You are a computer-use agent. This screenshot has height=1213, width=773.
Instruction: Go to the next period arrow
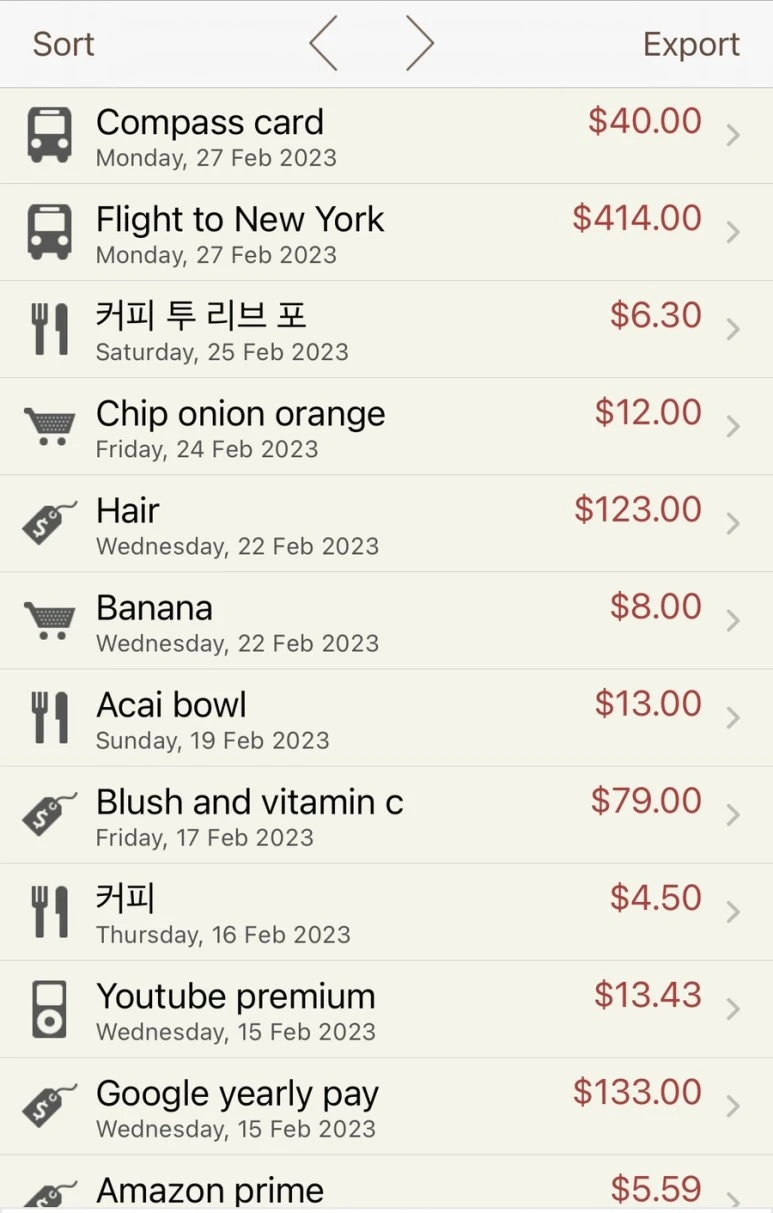tap(420, 44)
